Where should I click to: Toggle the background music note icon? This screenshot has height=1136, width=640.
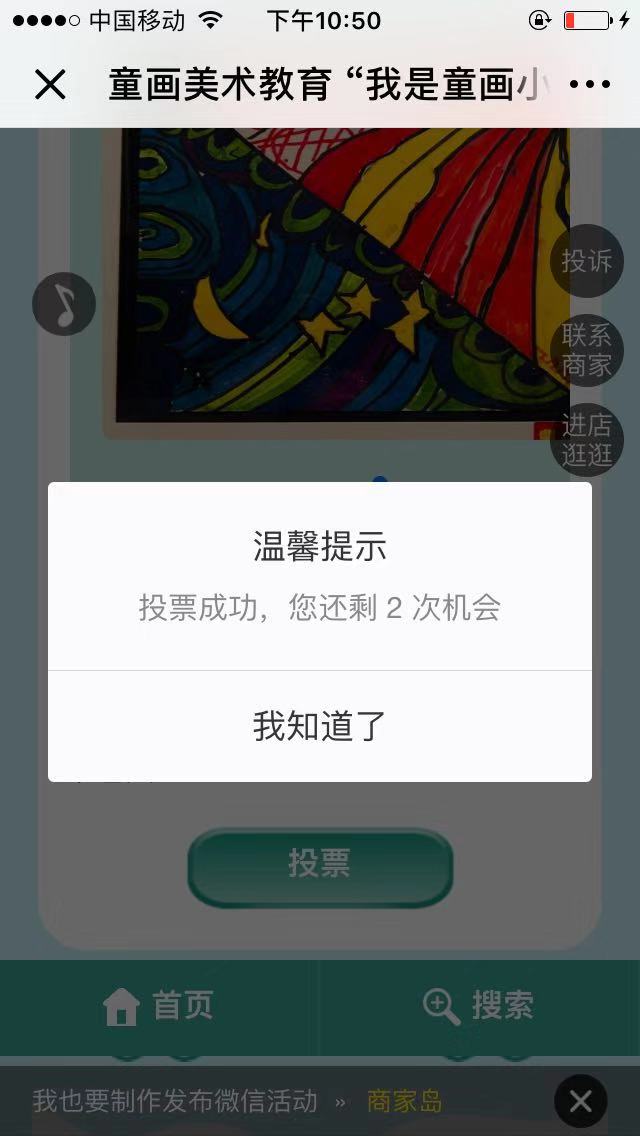point(64,304)
